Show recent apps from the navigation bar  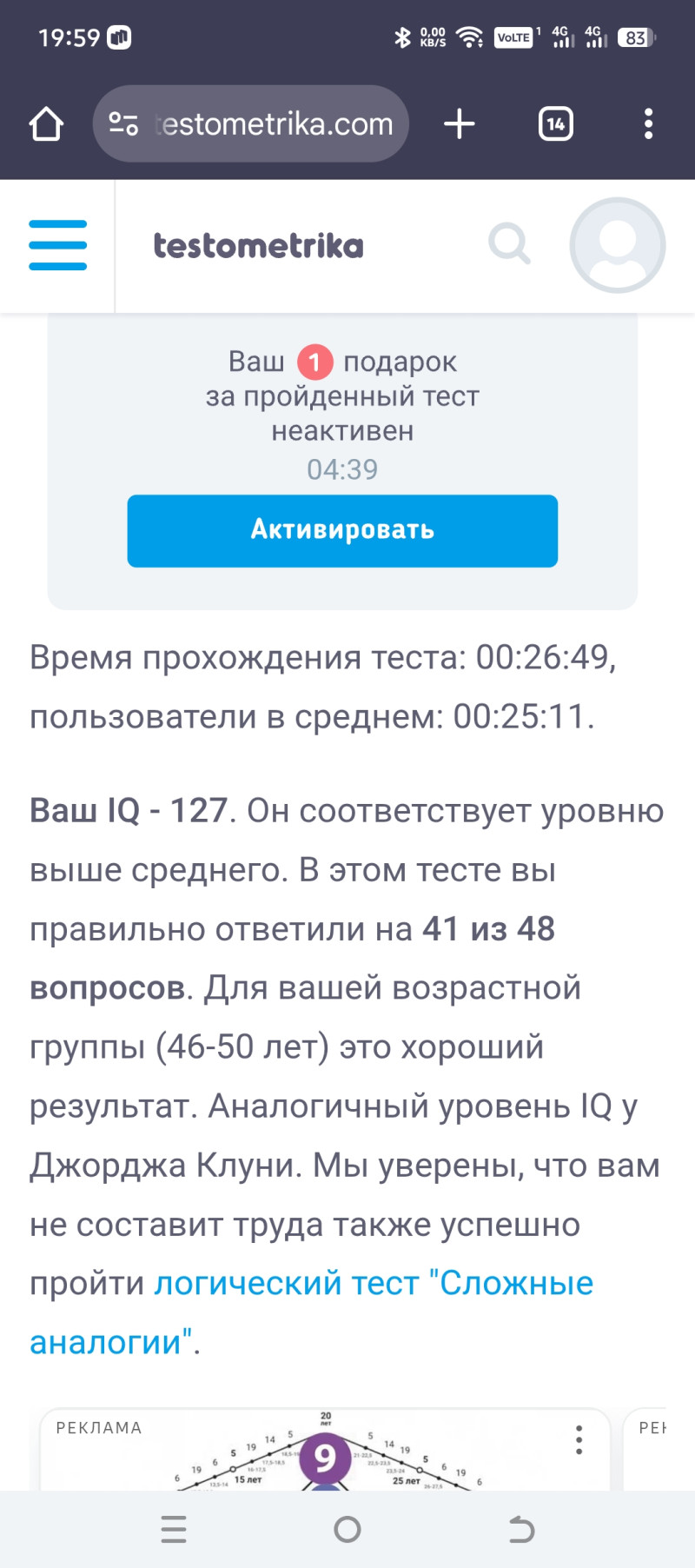coord(174,1529)
